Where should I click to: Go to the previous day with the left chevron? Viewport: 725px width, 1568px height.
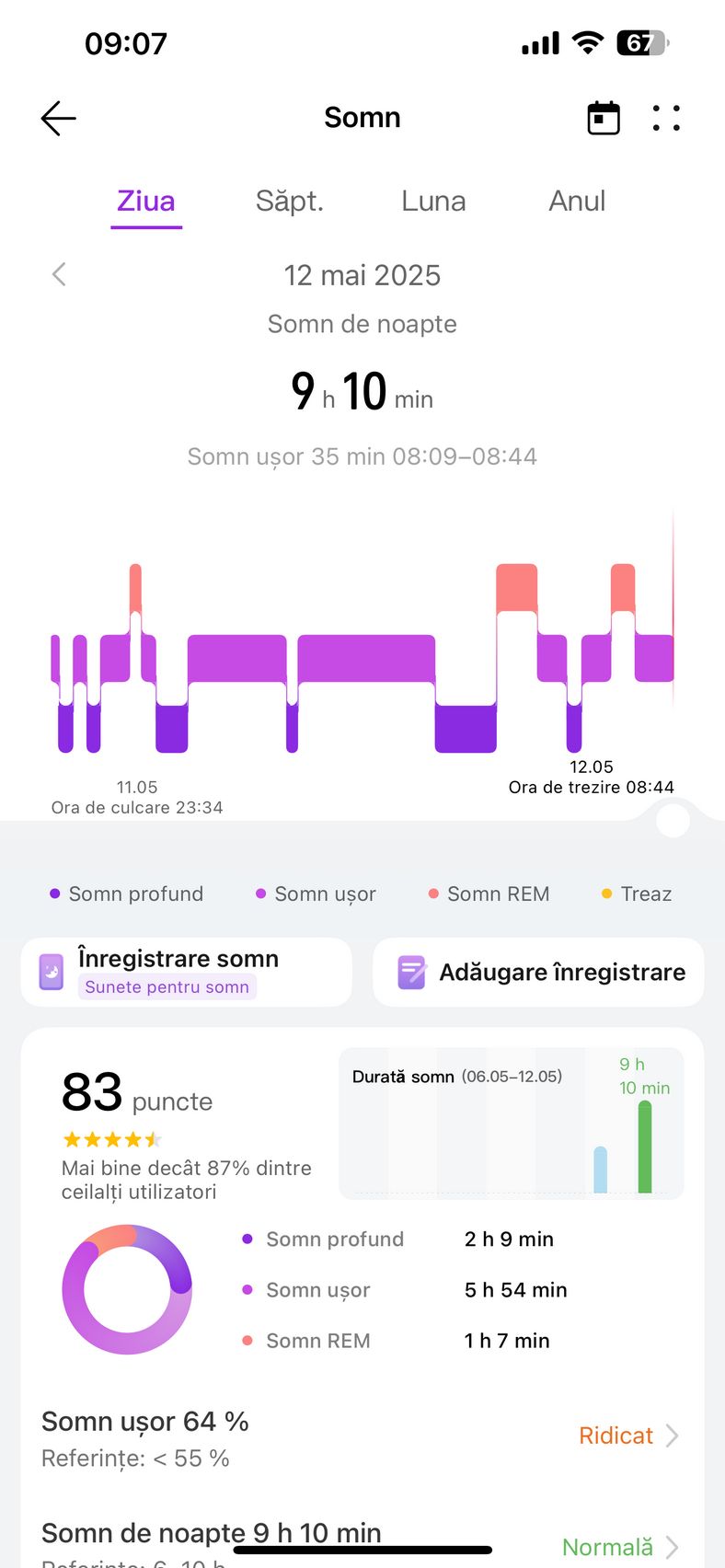[59, 274]
